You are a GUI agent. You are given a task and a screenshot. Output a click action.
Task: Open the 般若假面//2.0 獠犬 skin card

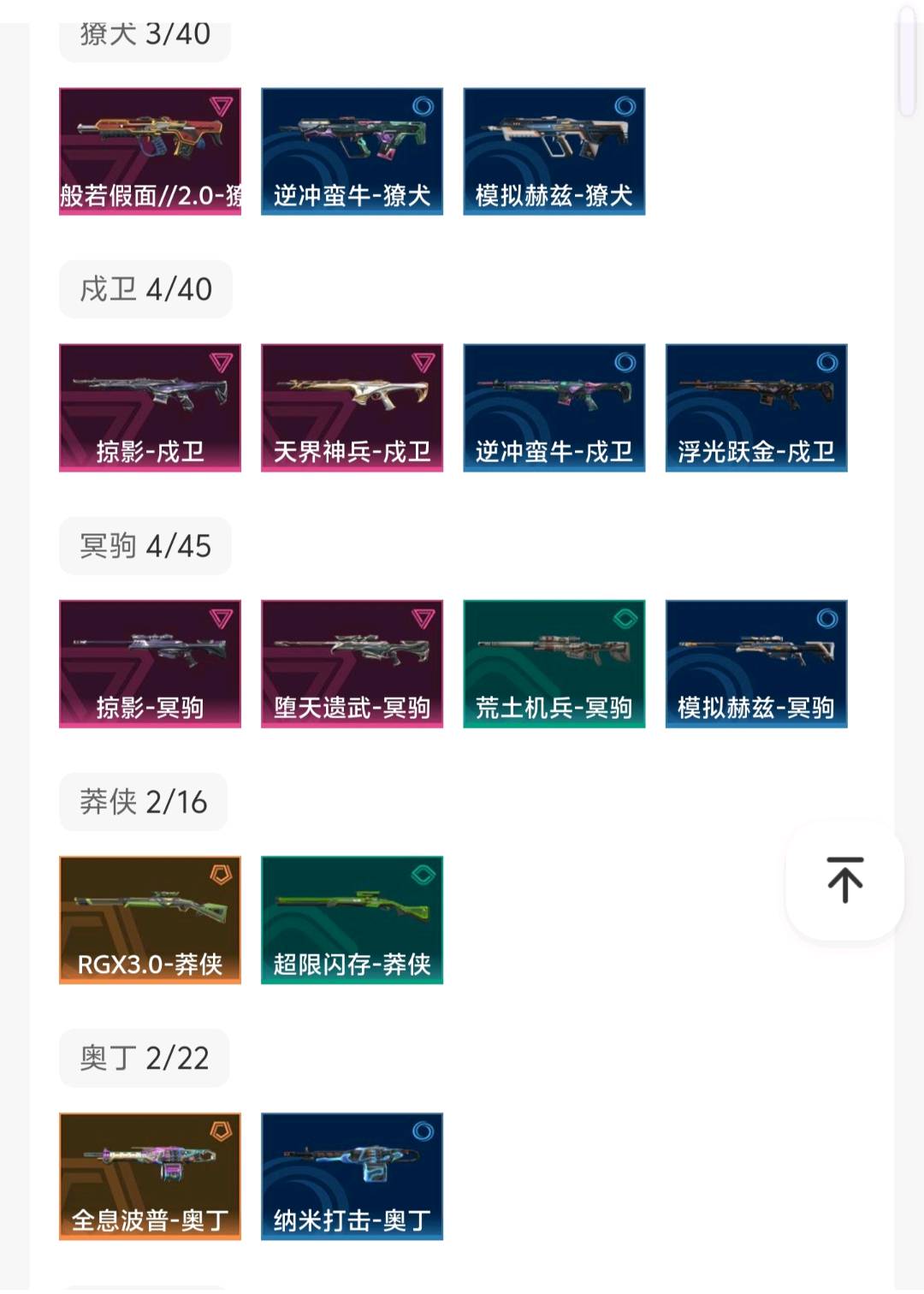point(150,151)
